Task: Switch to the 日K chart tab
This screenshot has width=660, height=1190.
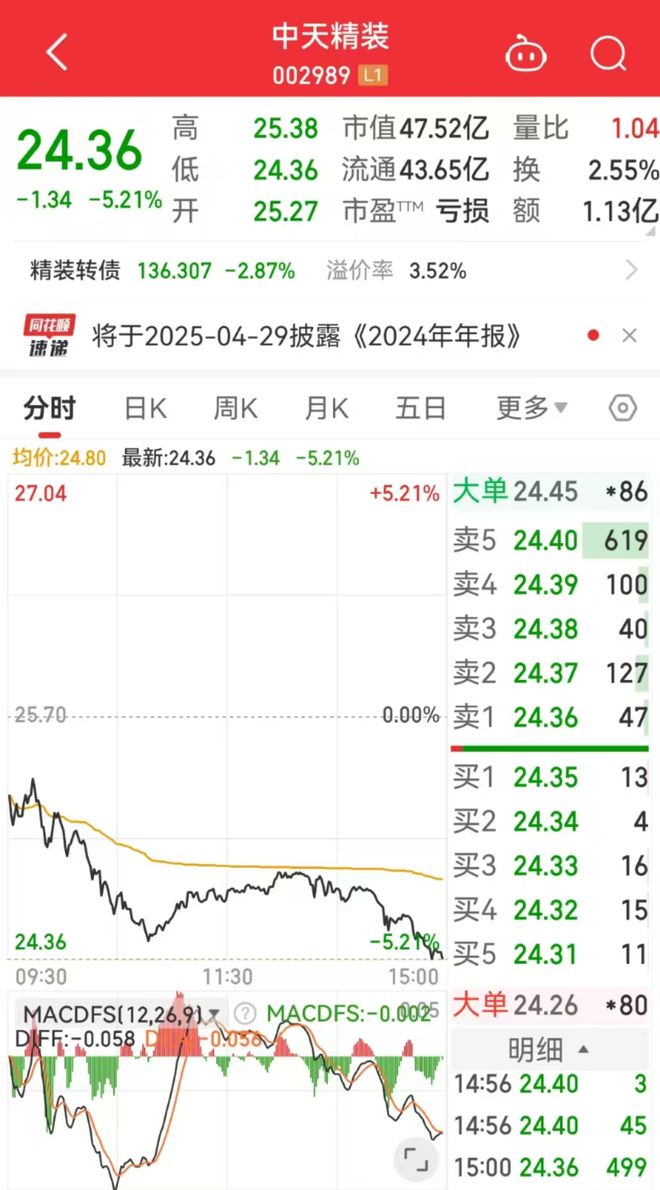Action: (x=145, y=408)
